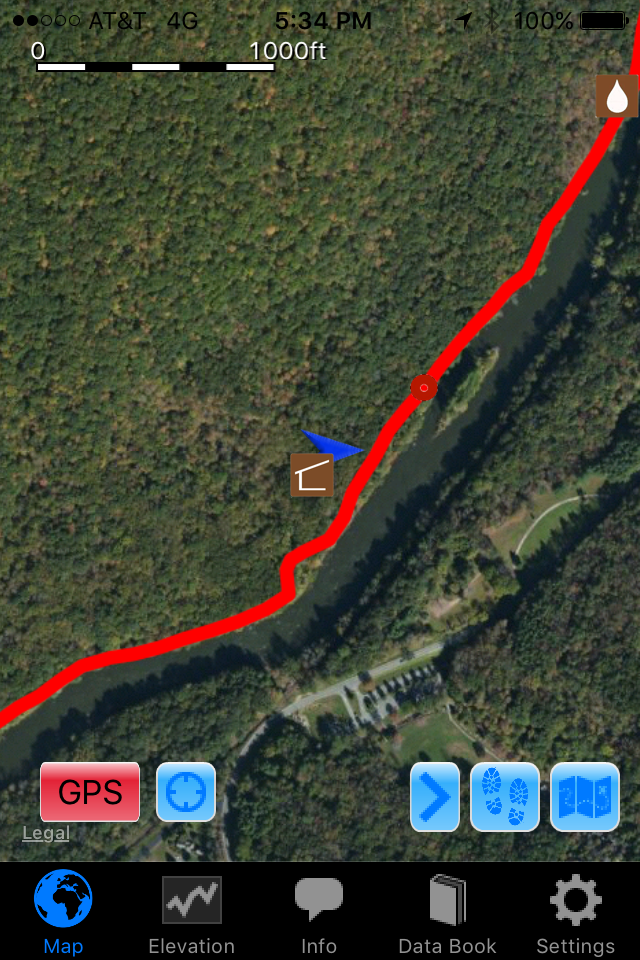Open the Data Book tab
Image resolution: width=640 pixels, height=960 pixels.
[447, 912]
